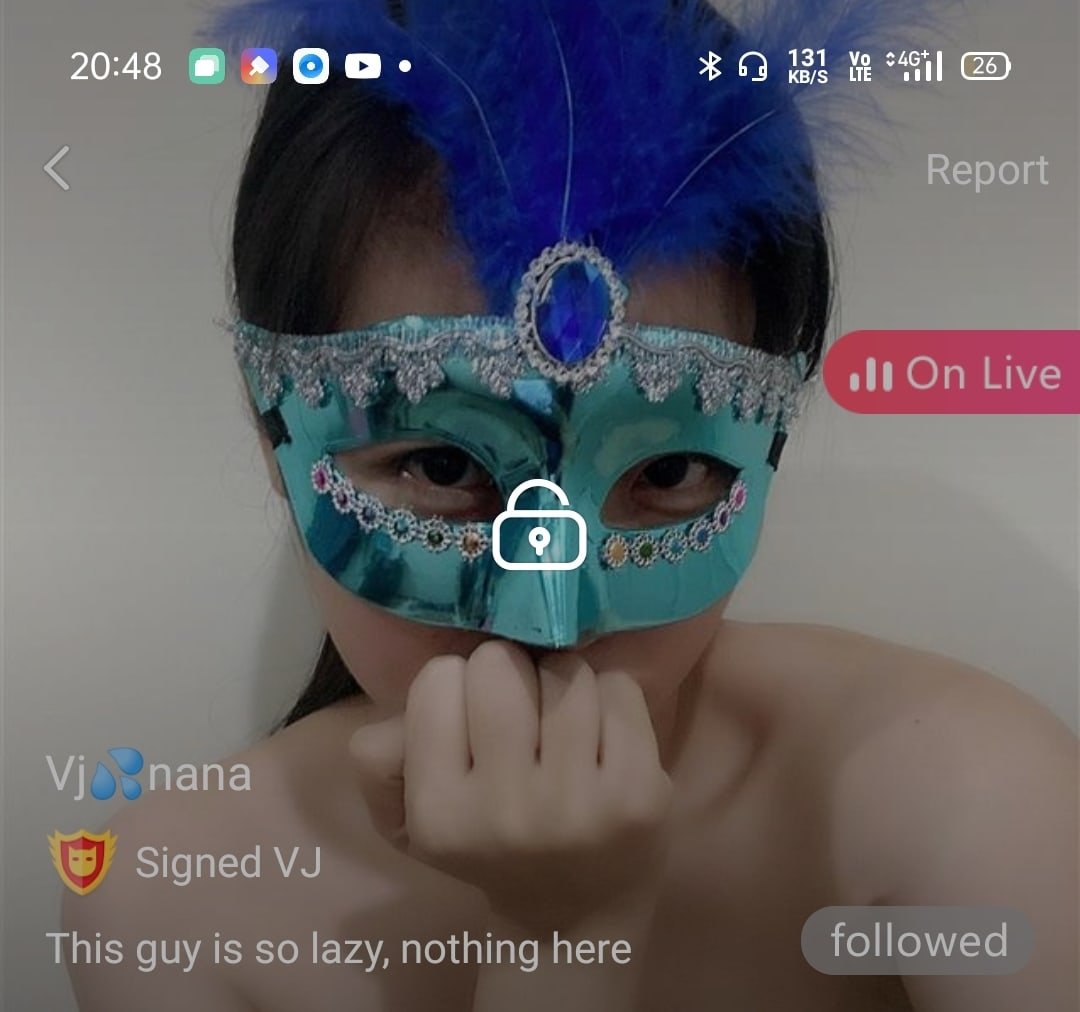Image resolution: width=1080 pixels, height=1012 pixels.
Task: Join the On Live stream
Action: (x=953, y=373)
